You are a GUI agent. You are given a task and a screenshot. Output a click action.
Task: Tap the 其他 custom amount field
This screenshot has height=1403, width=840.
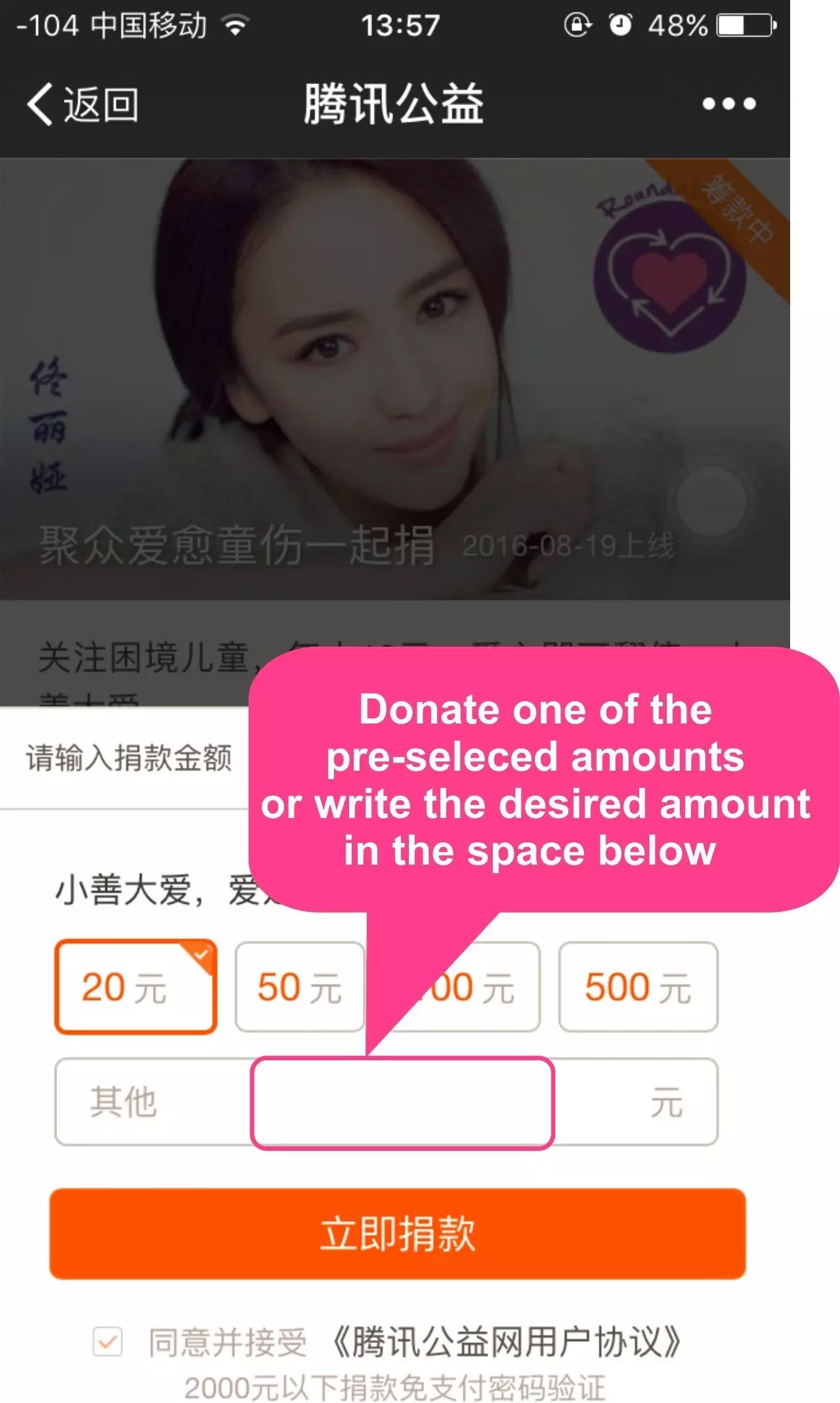(x=387, y=1102)
